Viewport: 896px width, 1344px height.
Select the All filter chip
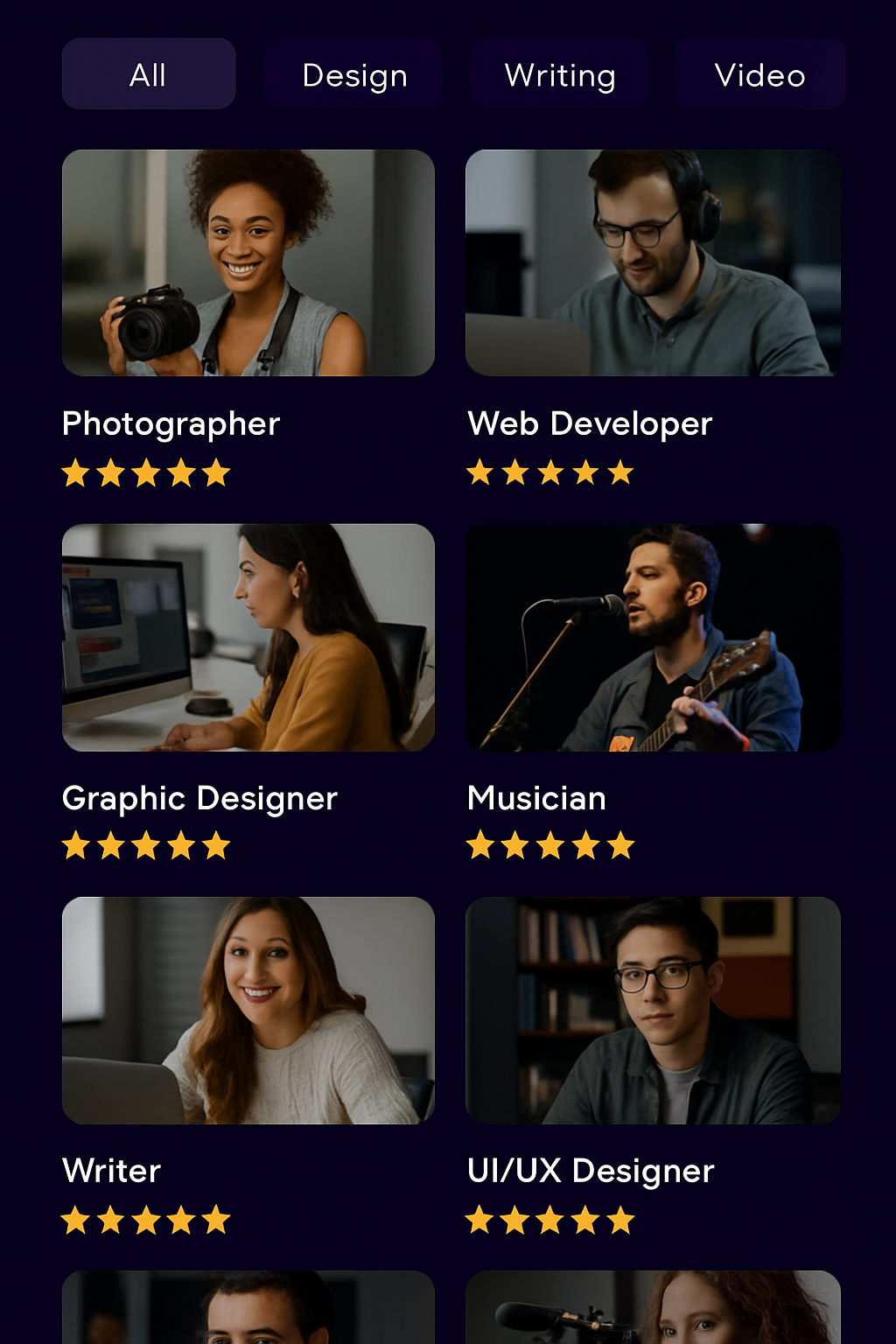(148, 74)
